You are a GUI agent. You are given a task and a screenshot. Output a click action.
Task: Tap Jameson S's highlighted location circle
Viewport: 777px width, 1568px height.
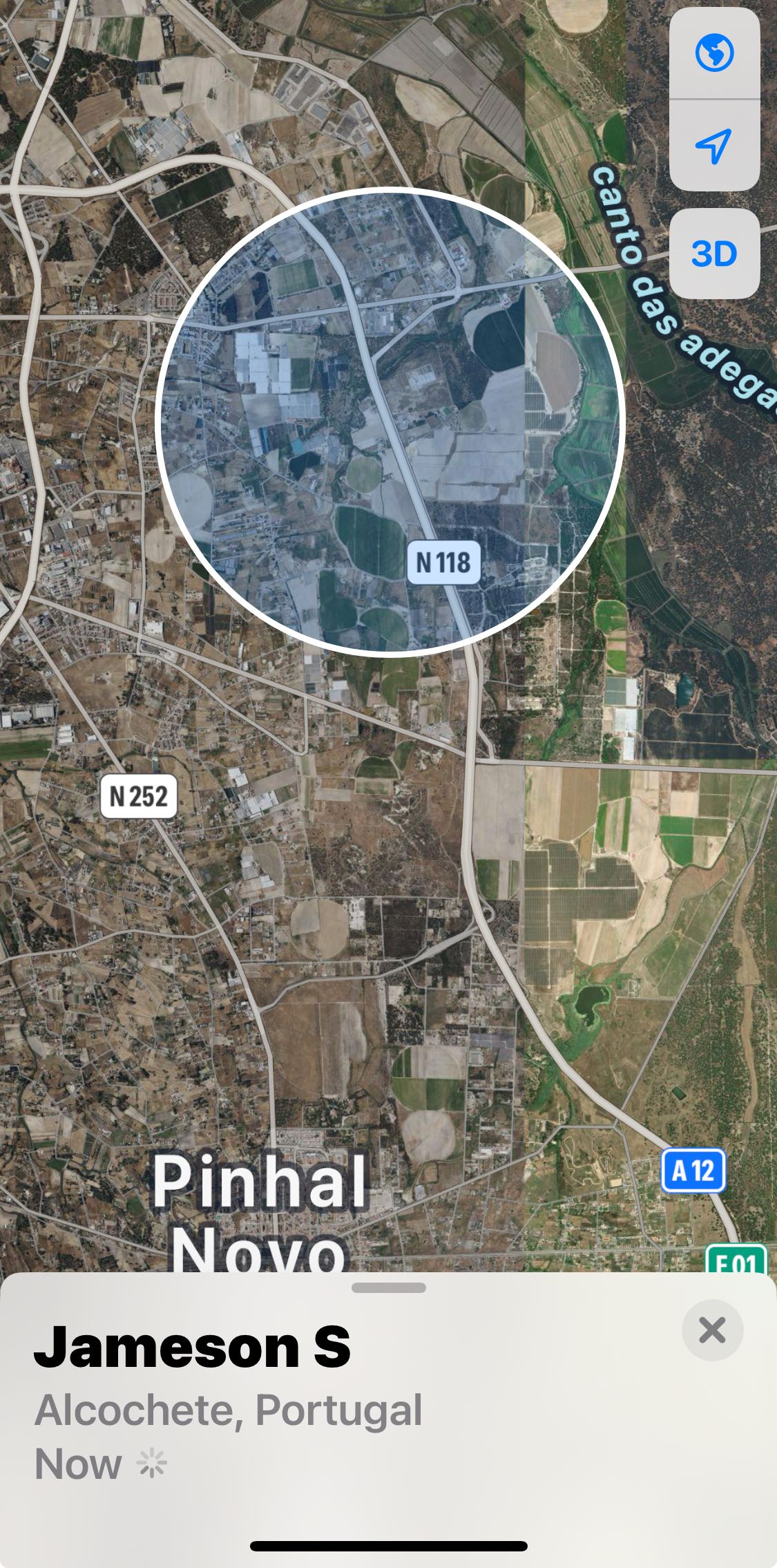click(390, 420)
